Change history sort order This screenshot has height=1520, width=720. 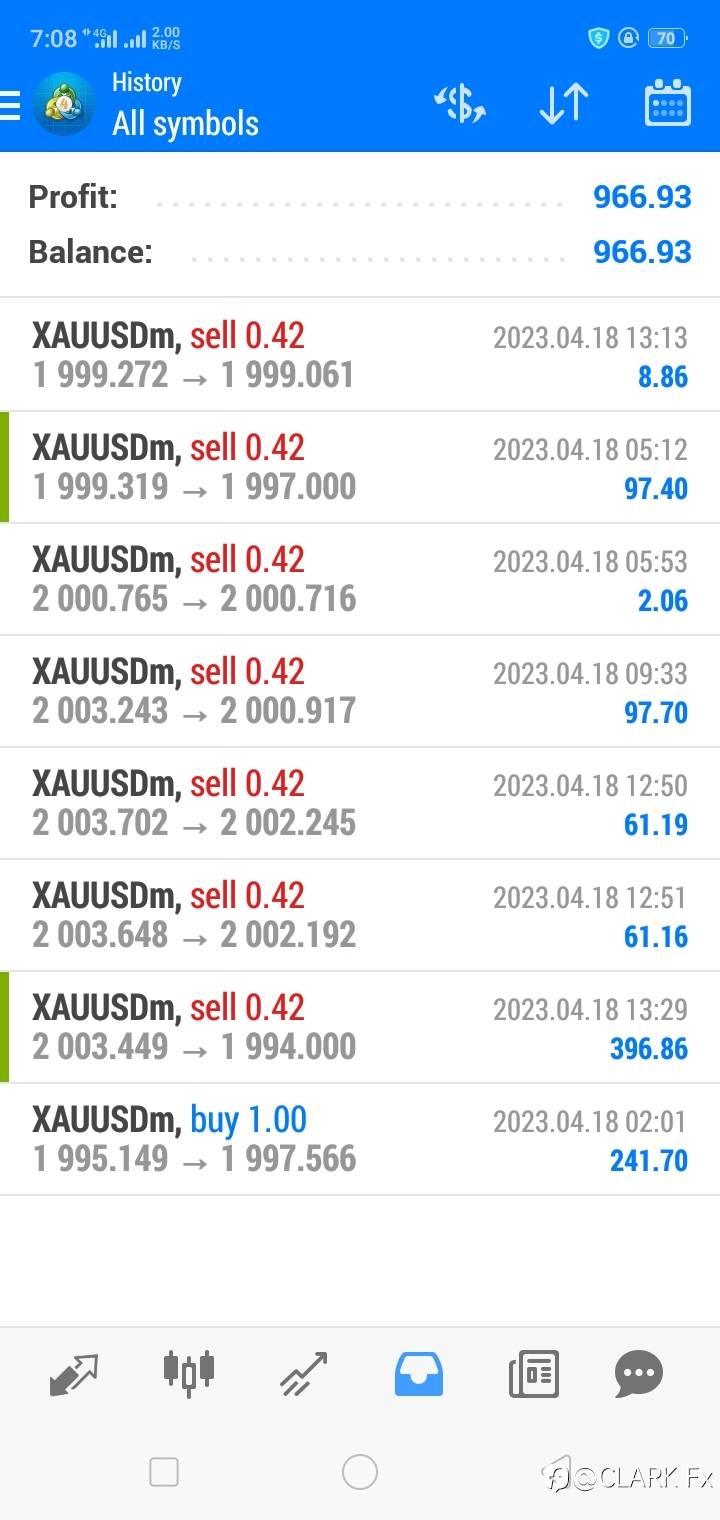(x=563, y=104)
